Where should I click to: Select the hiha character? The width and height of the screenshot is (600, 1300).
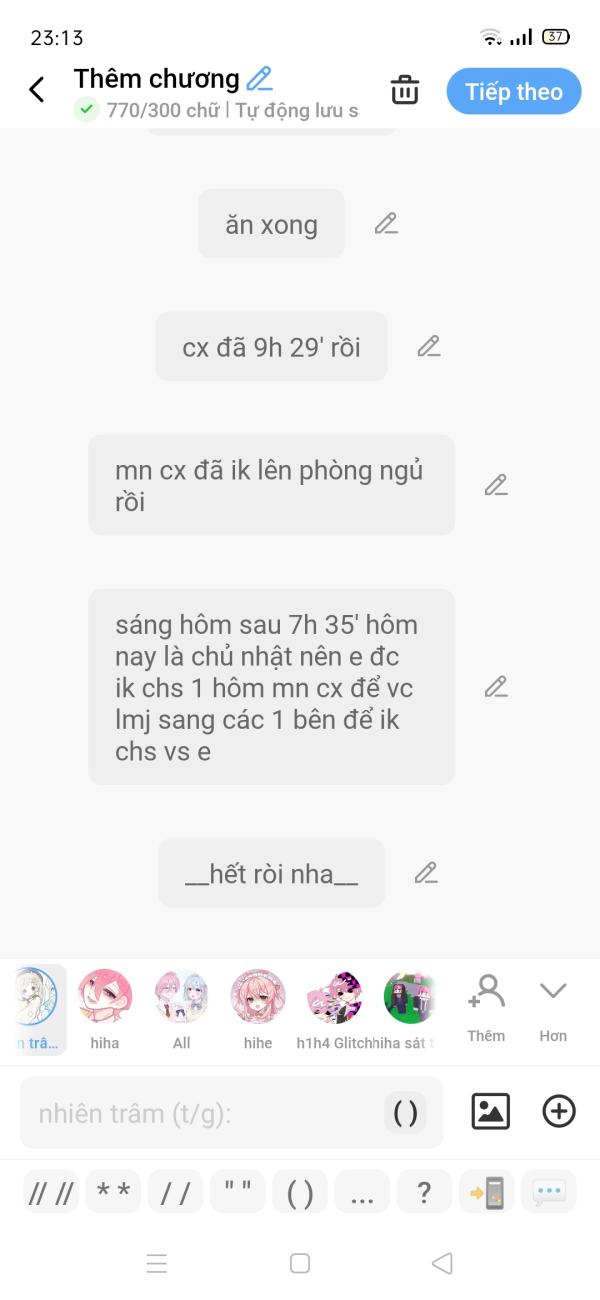pyautogui.click(x=105, y=1009)
